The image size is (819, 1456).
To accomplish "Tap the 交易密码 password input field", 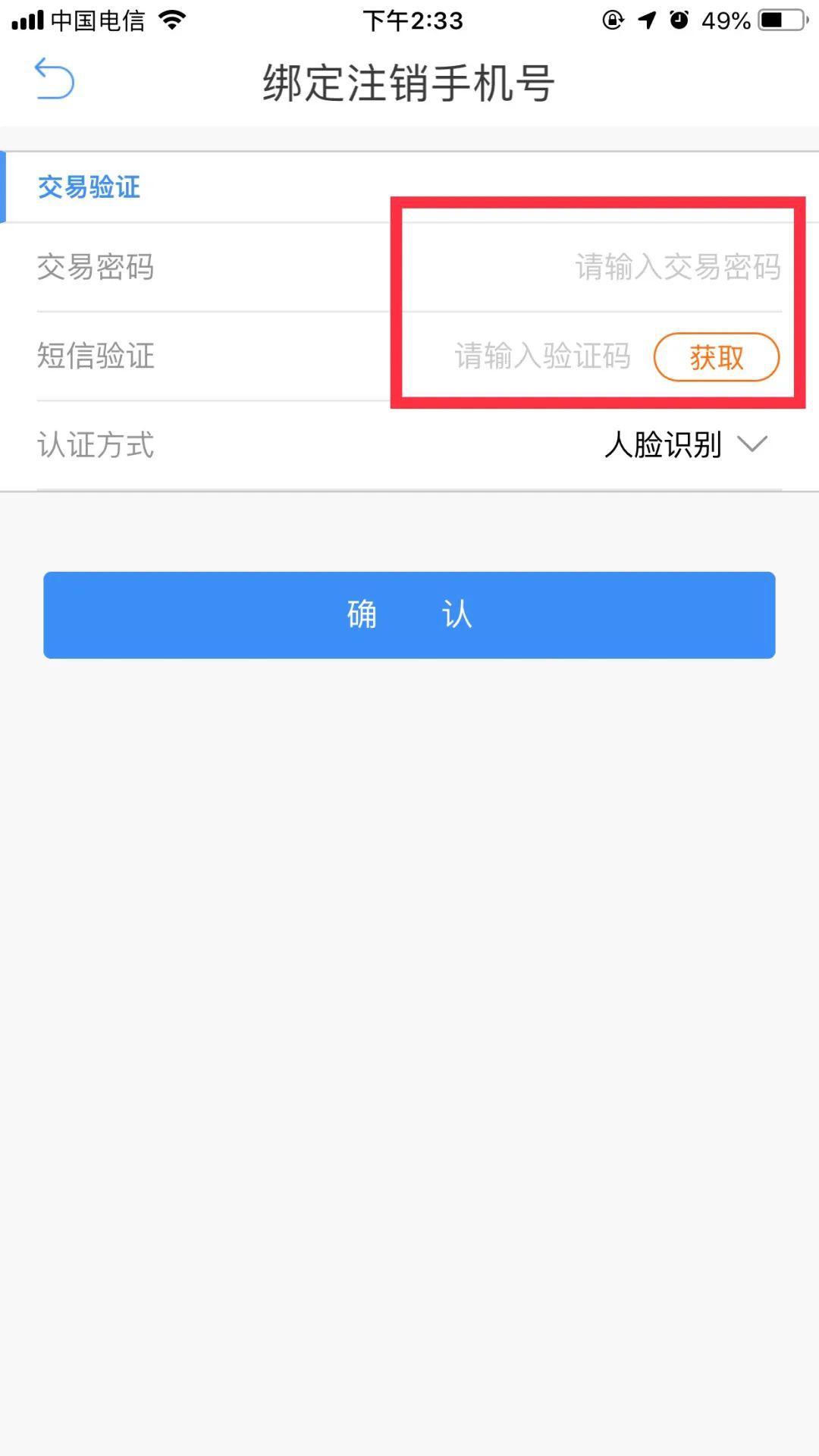I will [x=676, y=267].
